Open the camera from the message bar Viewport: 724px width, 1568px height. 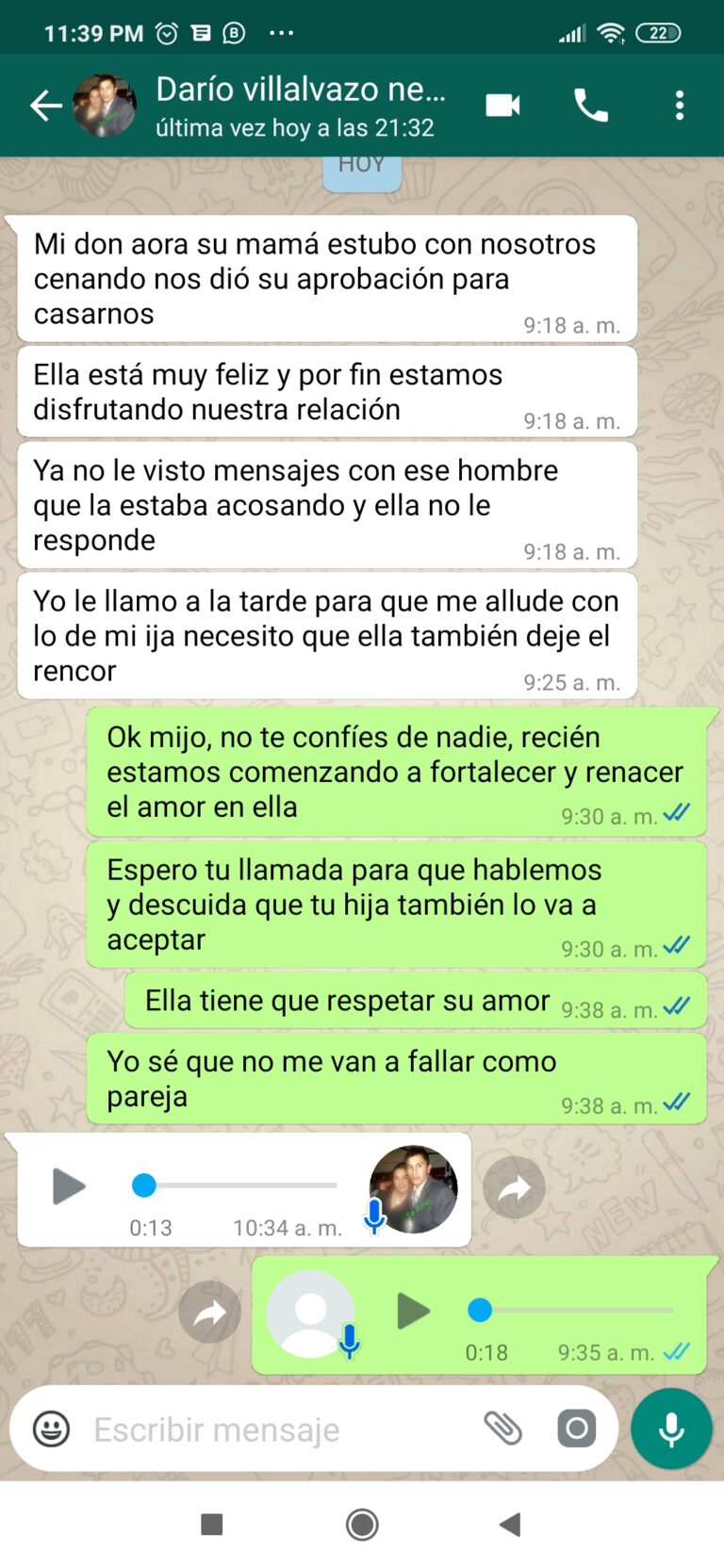pos(576,1429)
